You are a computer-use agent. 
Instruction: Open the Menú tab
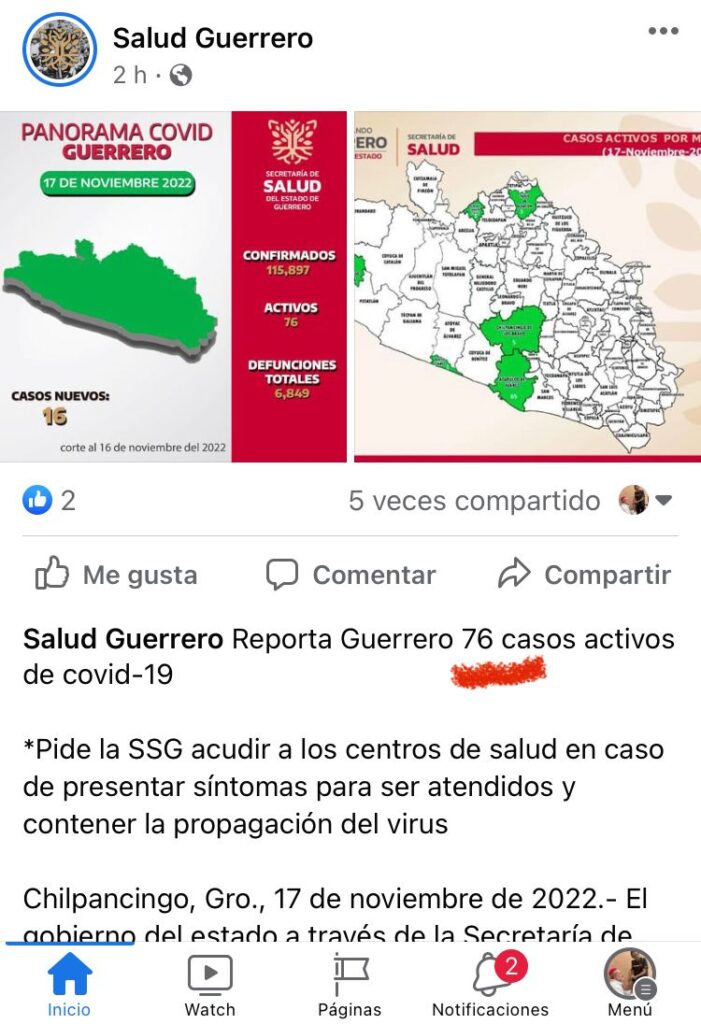tap(630, 984)
